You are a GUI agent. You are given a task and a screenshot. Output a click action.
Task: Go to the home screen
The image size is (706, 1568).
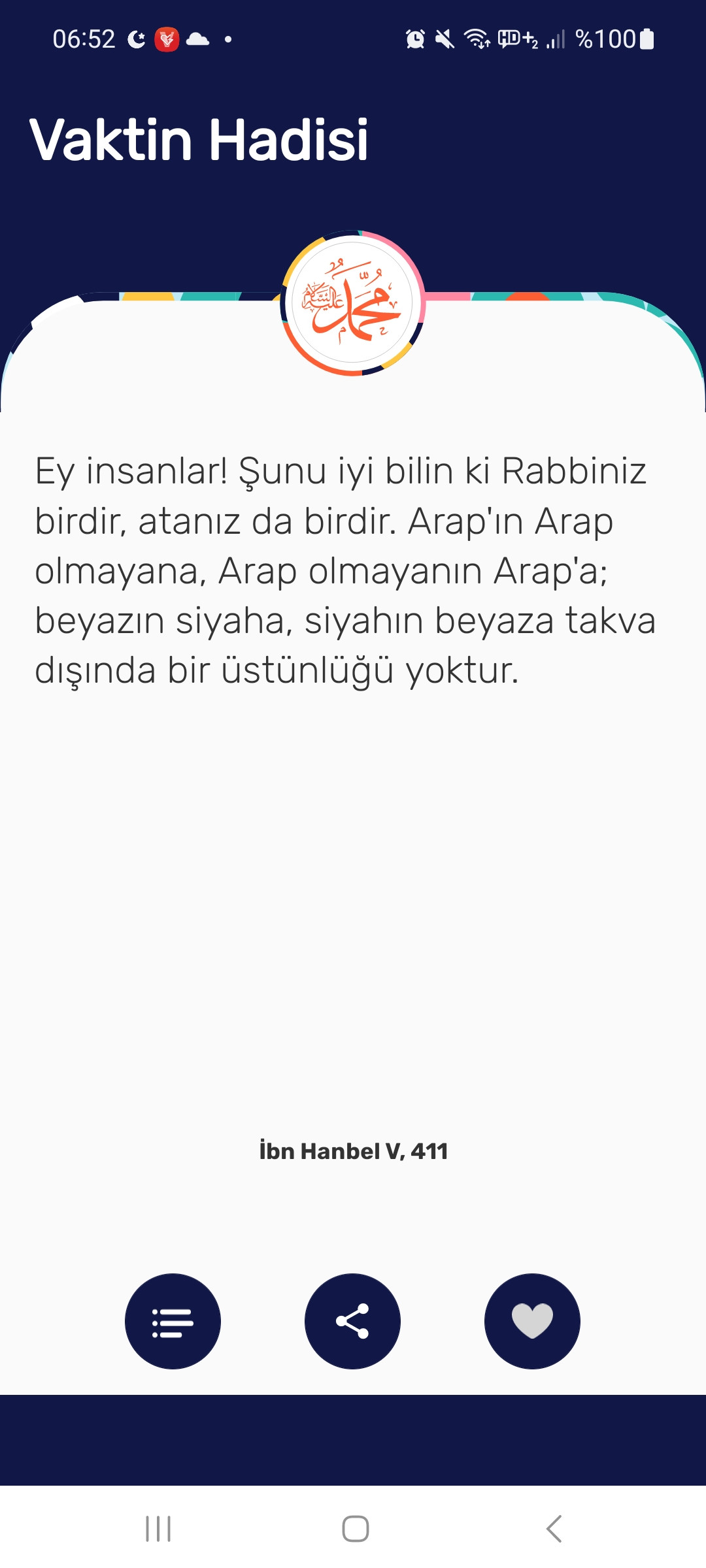click(x=355, y=1529)
